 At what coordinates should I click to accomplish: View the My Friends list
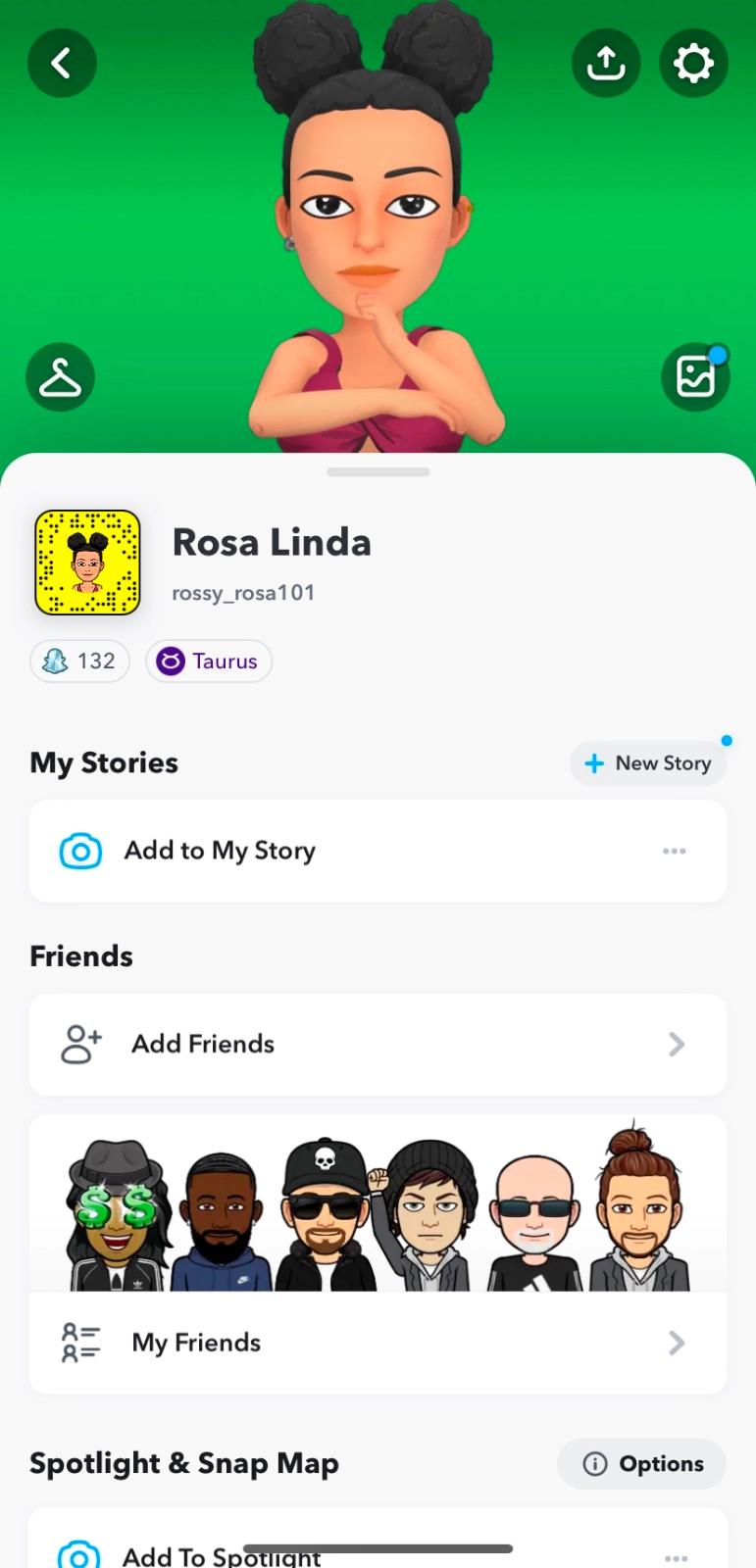pos(378,1343)
